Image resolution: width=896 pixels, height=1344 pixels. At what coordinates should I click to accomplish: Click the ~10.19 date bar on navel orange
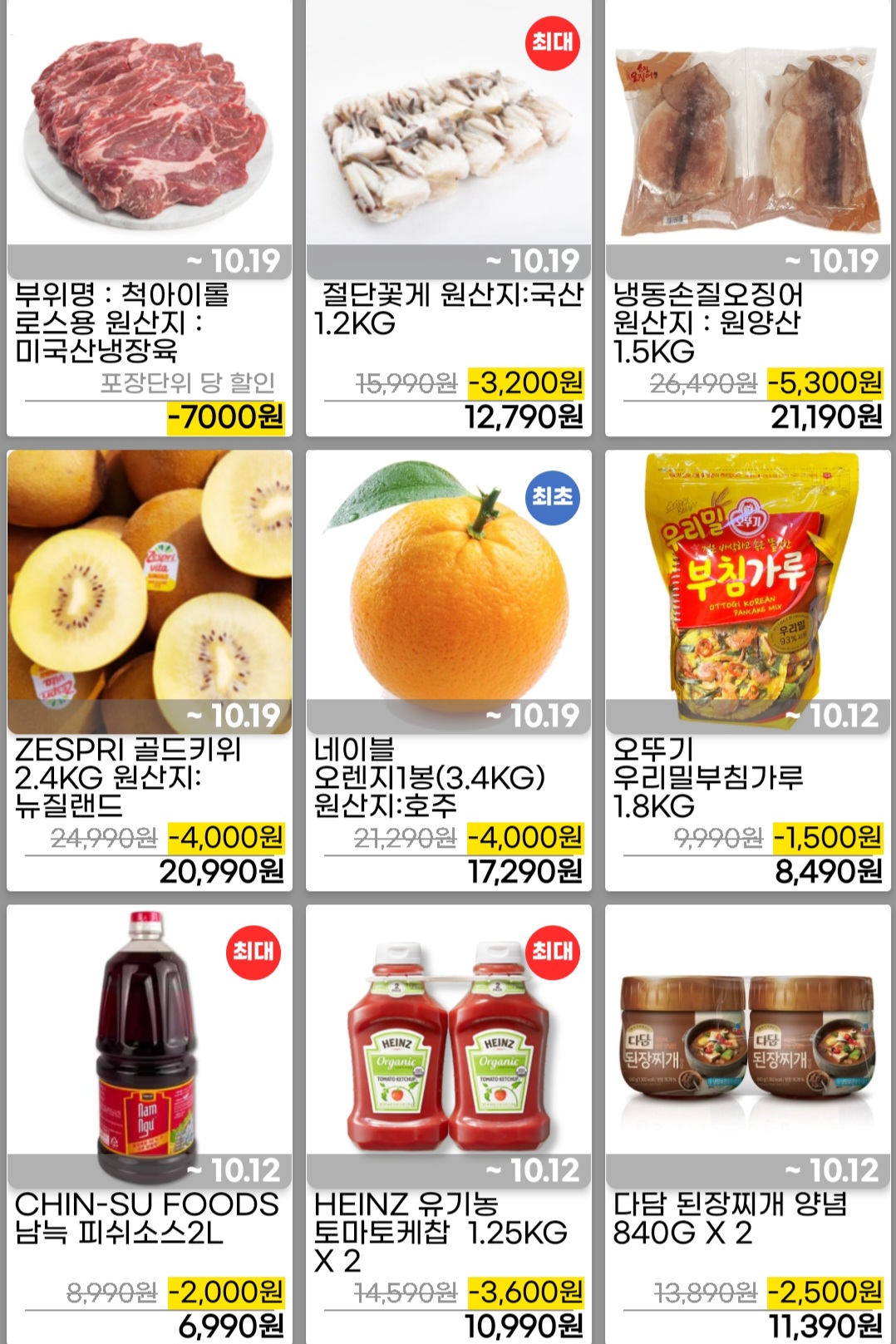click(x=448, y=713)
